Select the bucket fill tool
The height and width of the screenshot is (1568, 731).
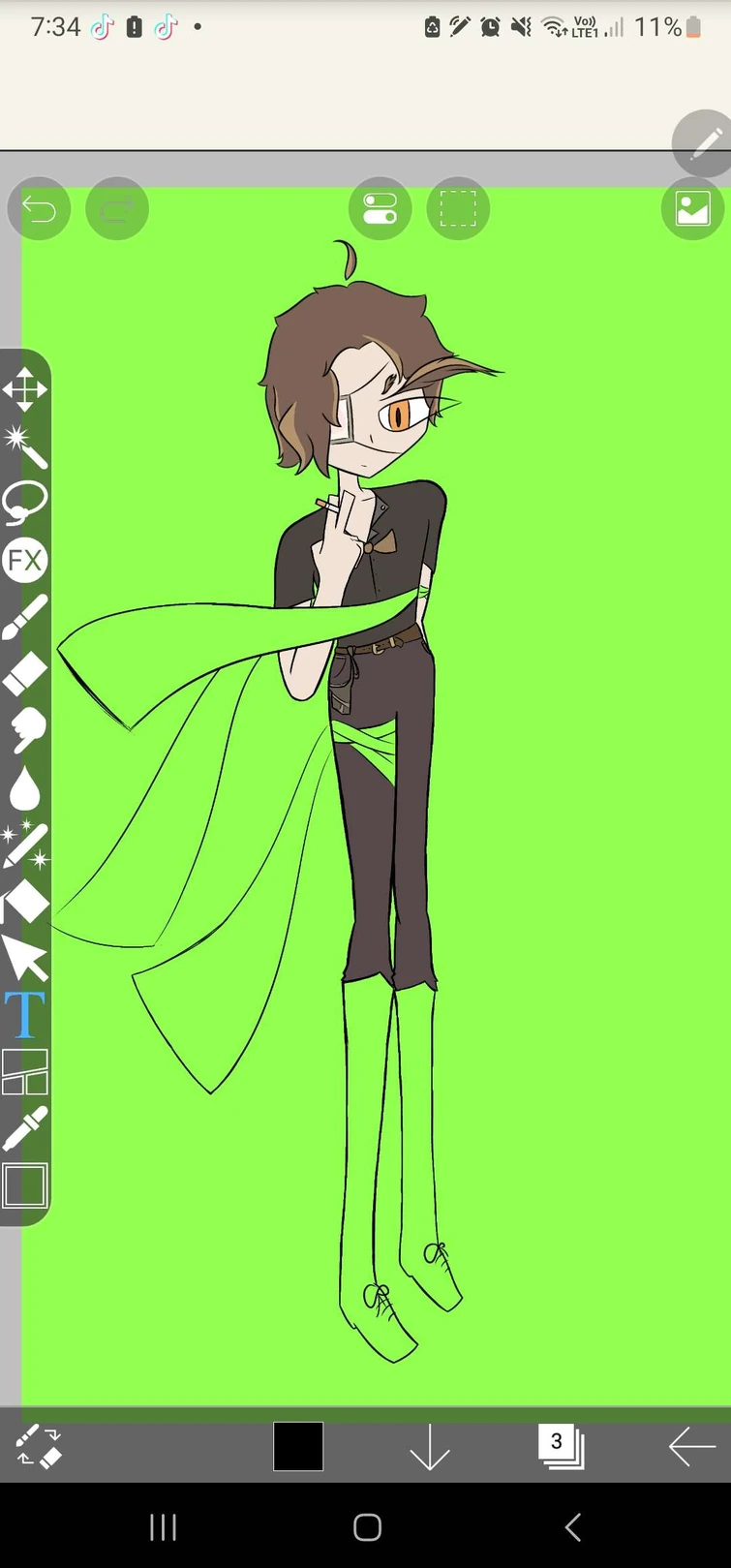pos(25,902)
